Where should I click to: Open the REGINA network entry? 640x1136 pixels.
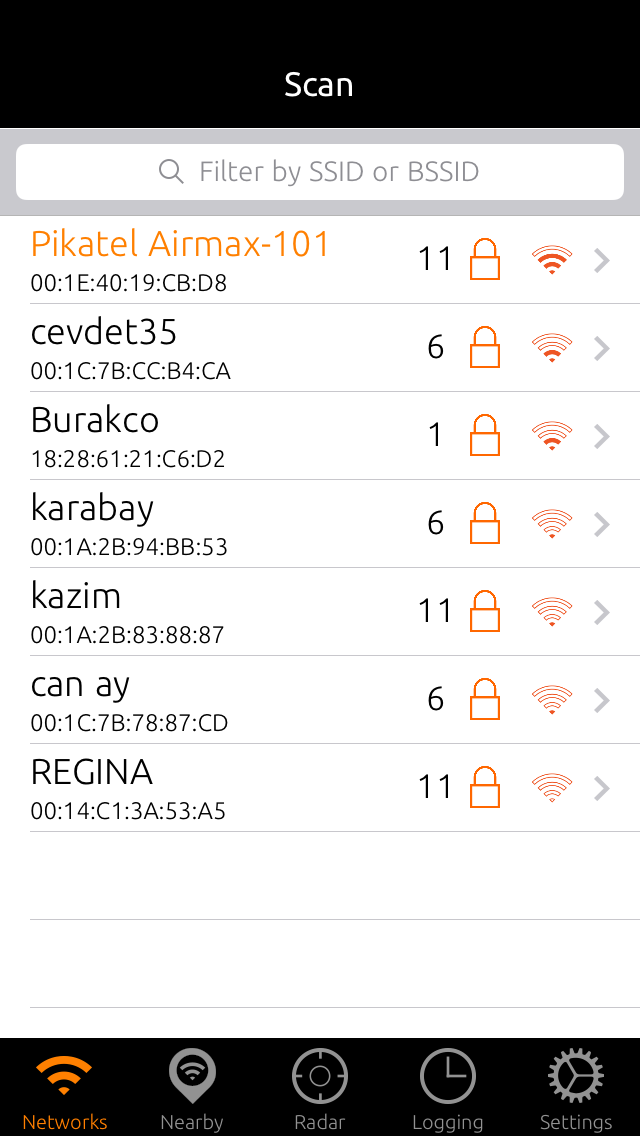(x=320, y=788)
